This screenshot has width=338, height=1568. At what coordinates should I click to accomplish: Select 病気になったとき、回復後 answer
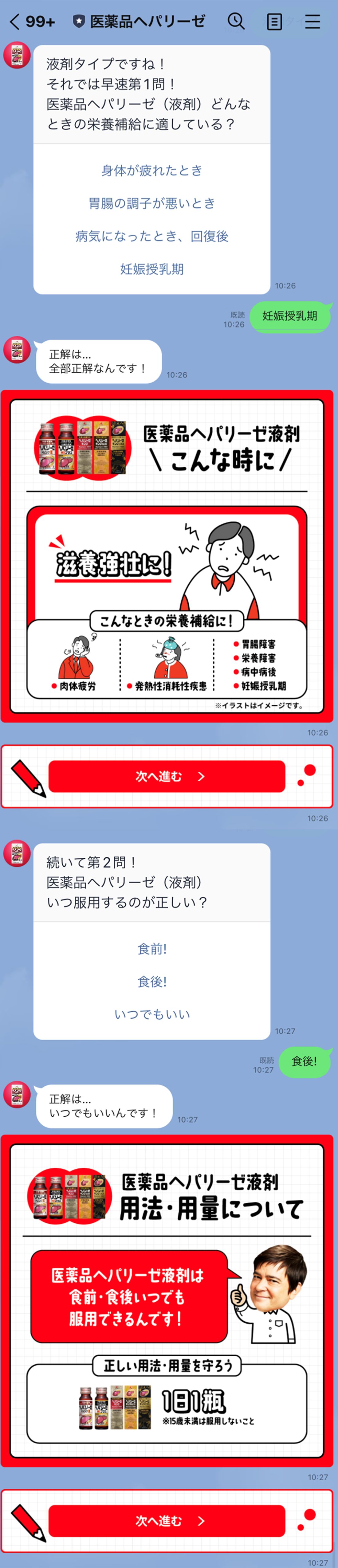click(x=152, y=236)
